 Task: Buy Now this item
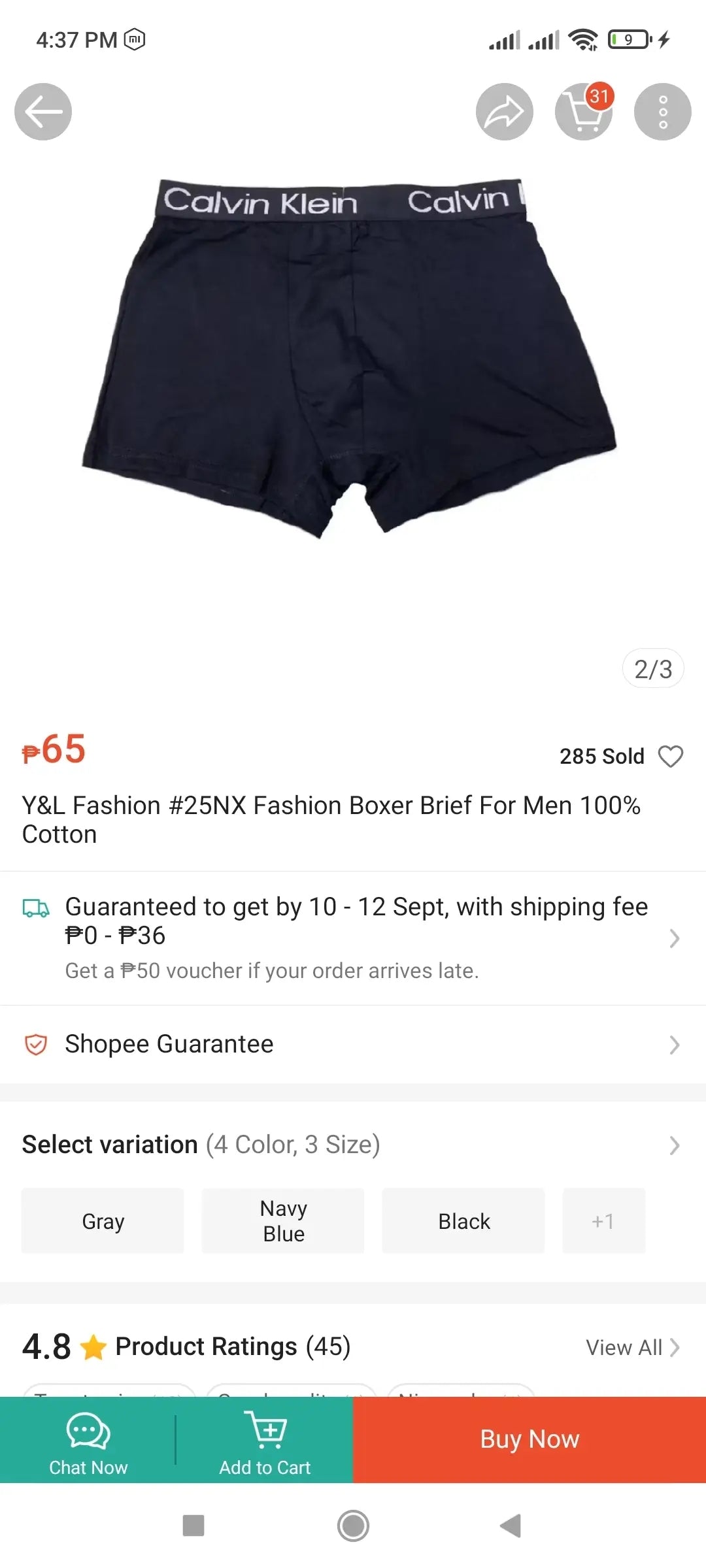529,1440
